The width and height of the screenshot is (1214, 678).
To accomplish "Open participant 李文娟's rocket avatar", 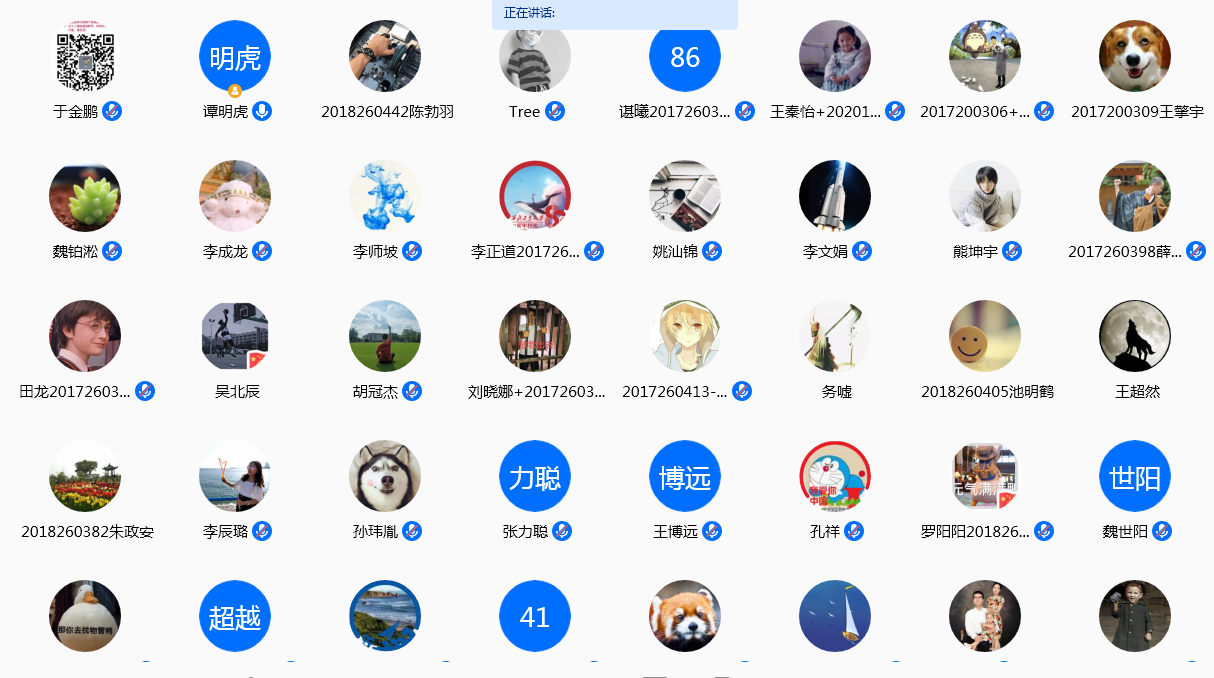I will (x=835, y=196).
